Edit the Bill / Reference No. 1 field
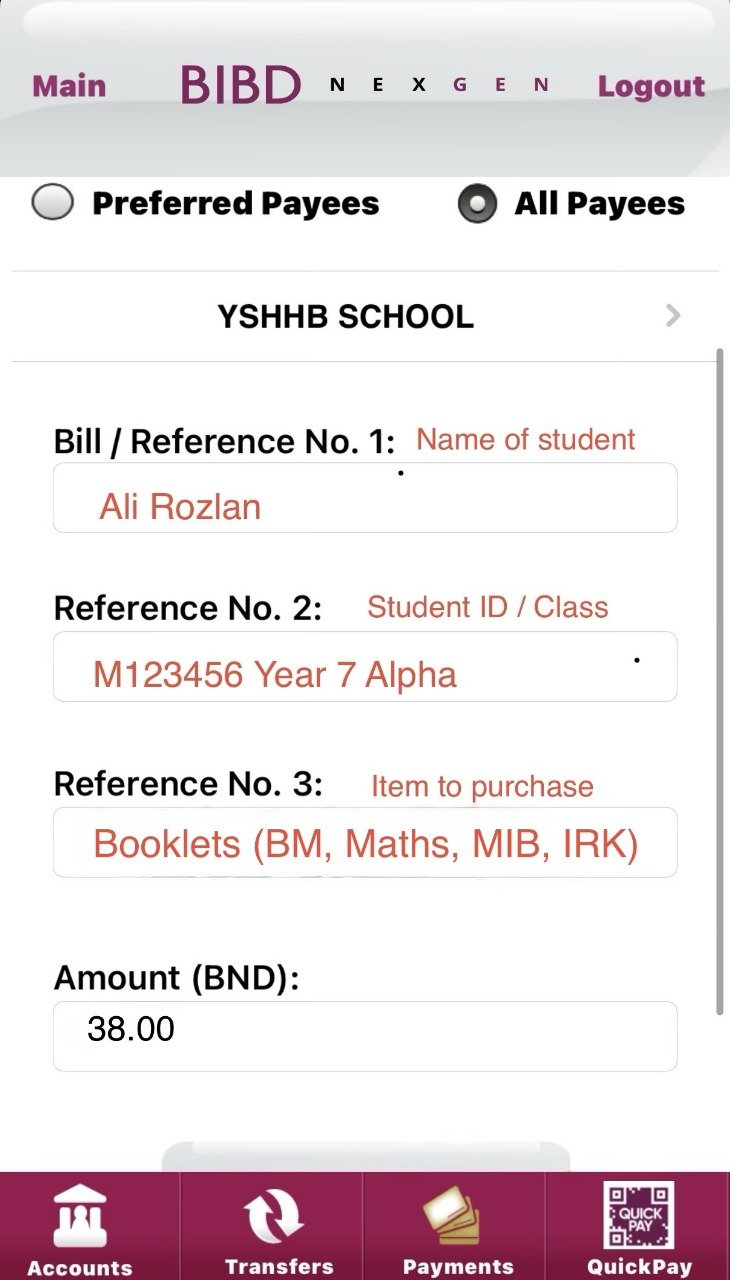This screenshot has width=730, height=1280. pos(365,498)
